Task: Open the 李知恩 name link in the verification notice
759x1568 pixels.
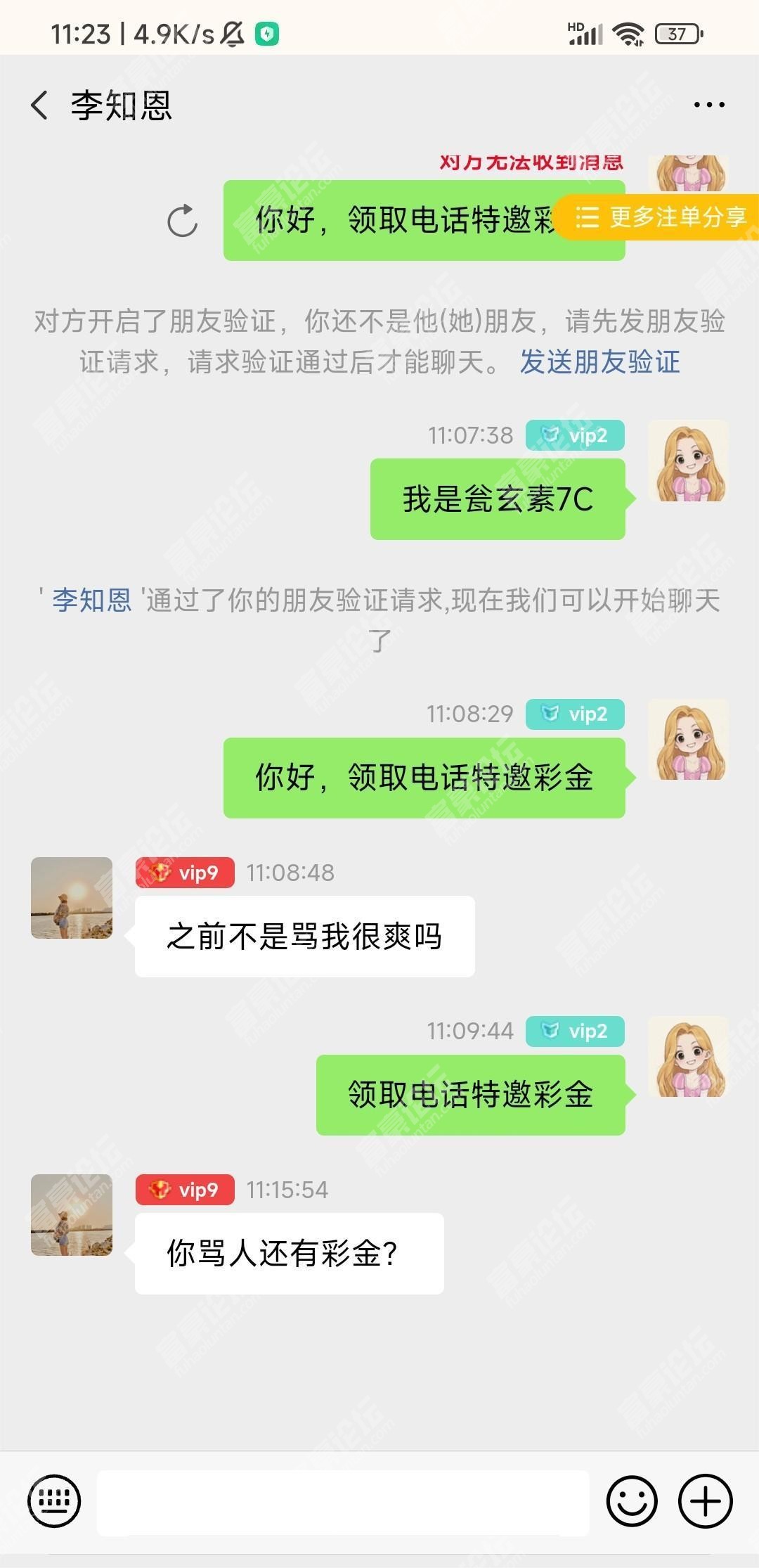Action: [x=92, y=600]
